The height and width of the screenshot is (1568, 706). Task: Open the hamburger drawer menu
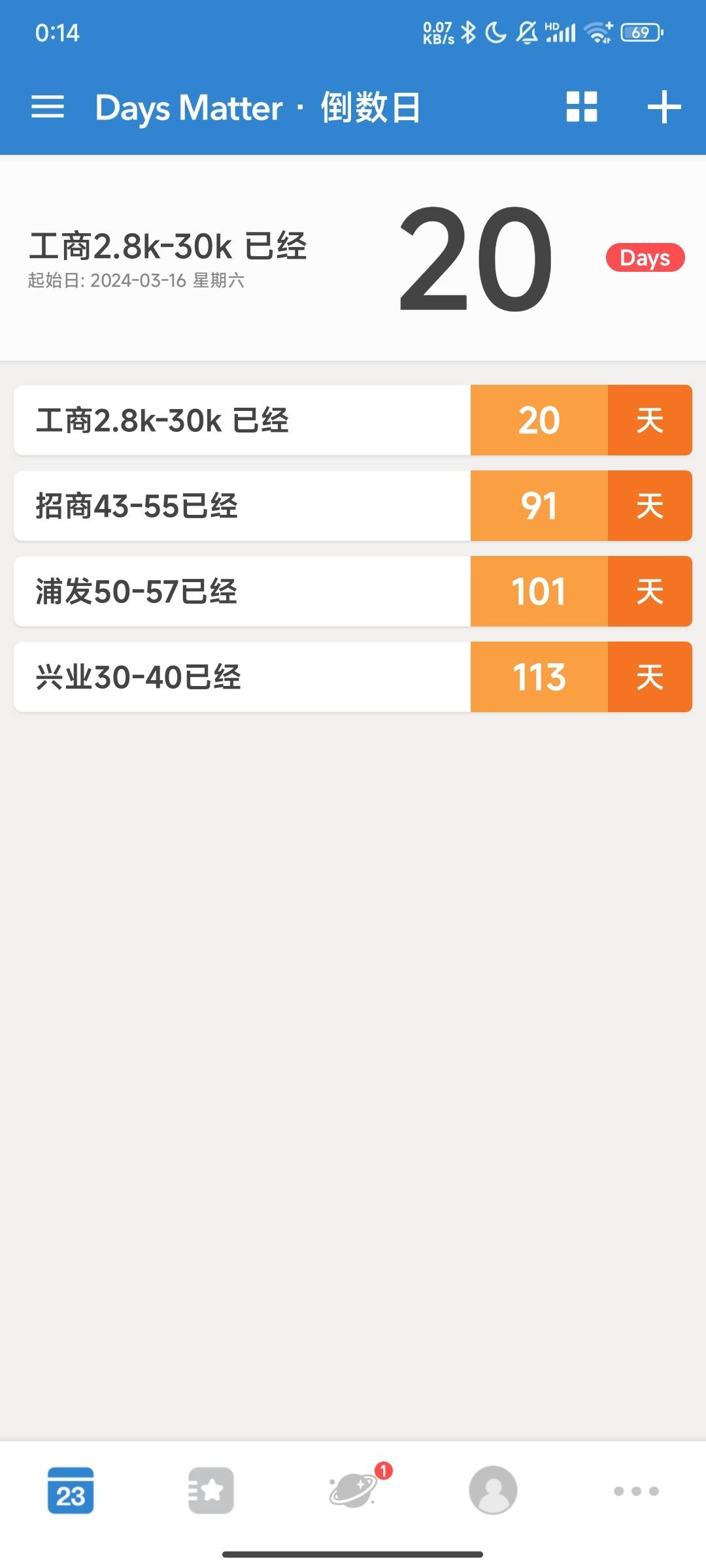[48, 107]
